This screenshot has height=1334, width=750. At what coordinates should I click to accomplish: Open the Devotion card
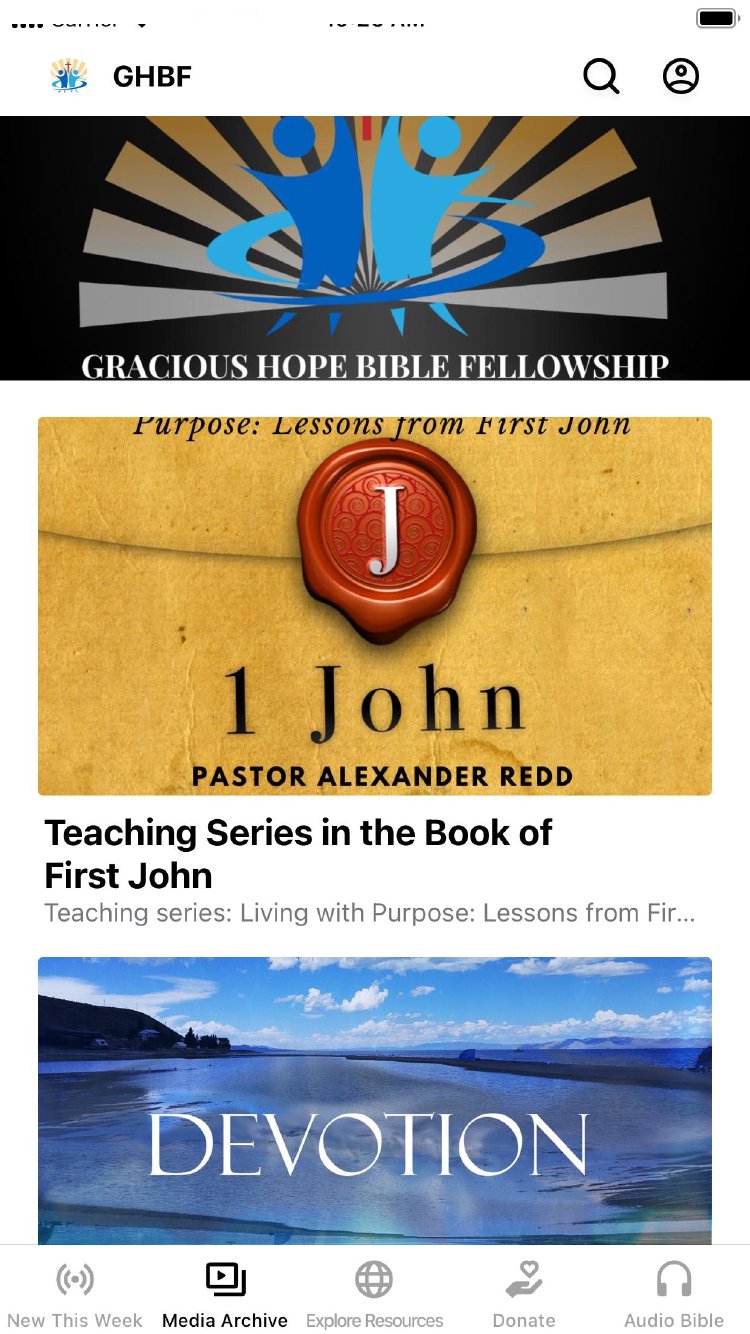(375, 1100)
